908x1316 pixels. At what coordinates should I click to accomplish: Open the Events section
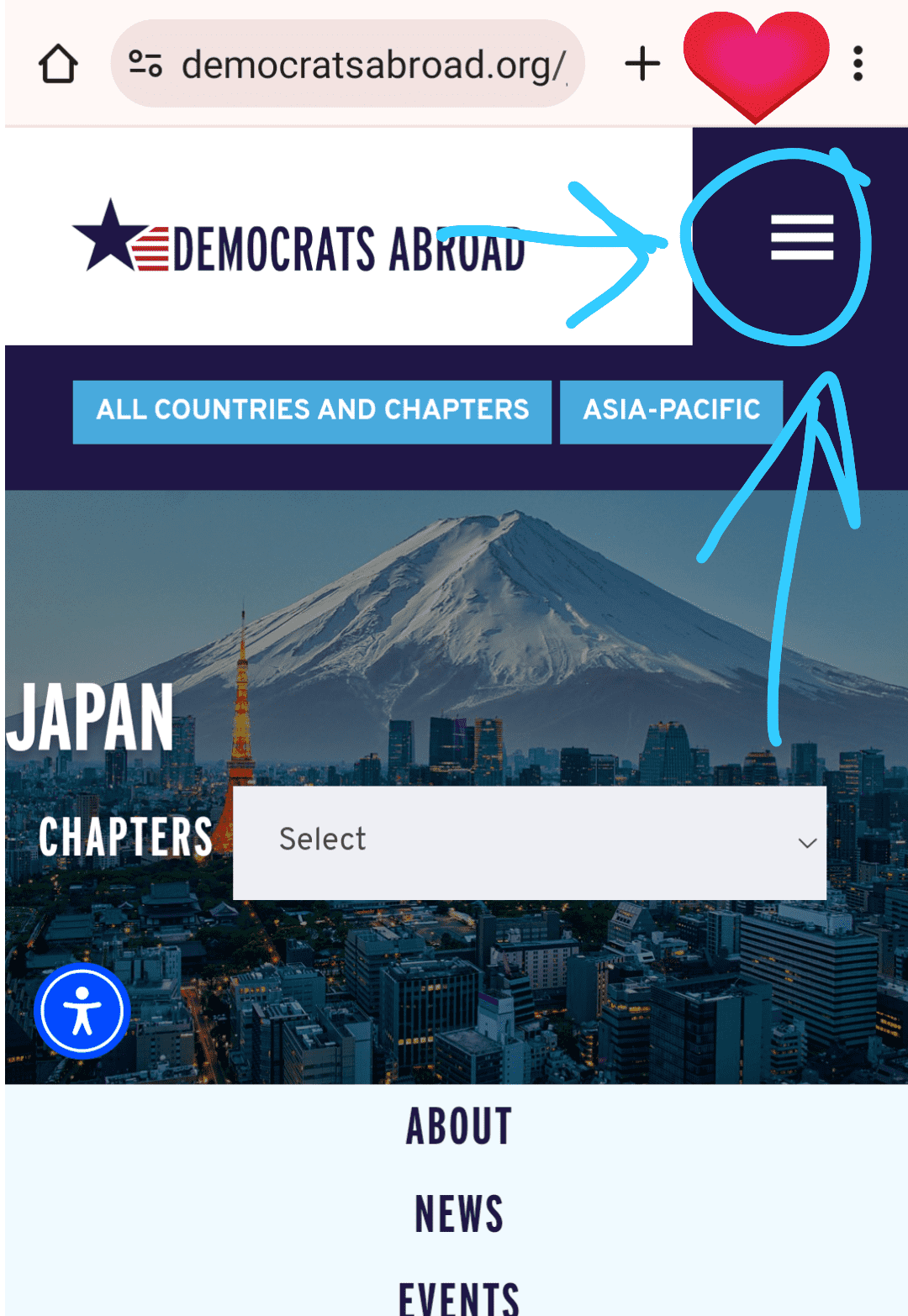coord(459,1296)
